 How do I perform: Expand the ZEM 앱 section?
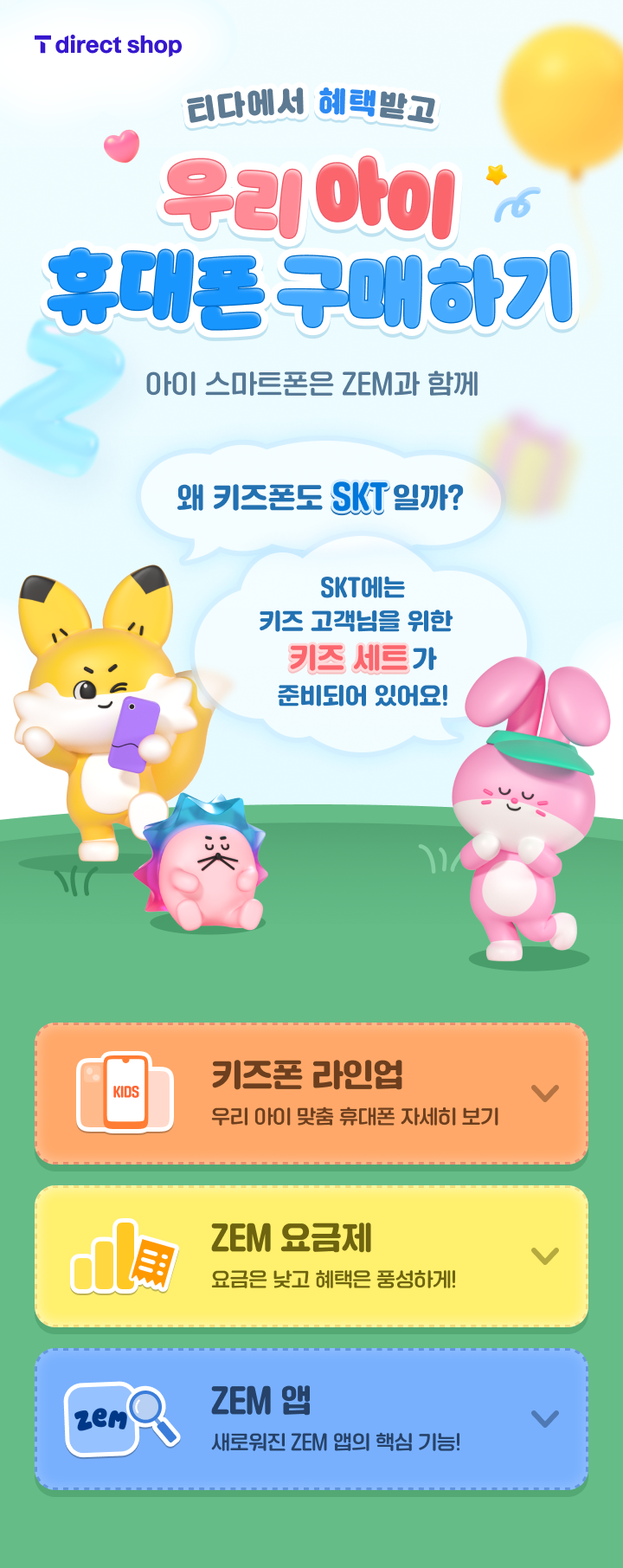tap(544, 1418)
